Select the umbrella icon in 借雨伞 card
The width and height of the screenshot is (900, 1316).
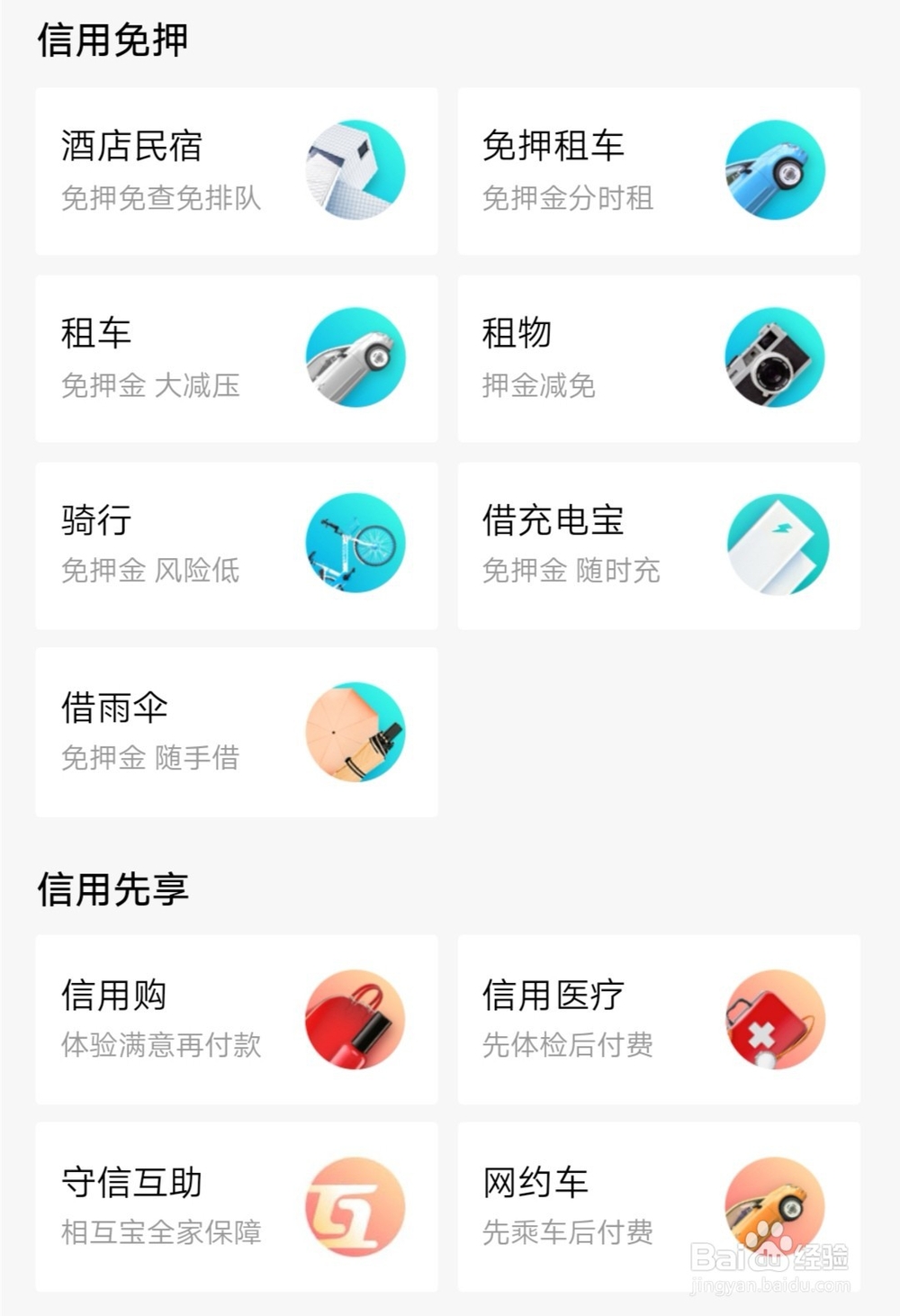354,733
